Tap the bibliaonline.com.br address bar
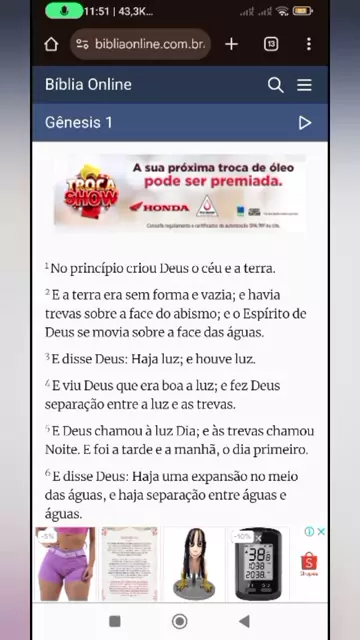Screen dimensions: 360x640 coord(140,44)
